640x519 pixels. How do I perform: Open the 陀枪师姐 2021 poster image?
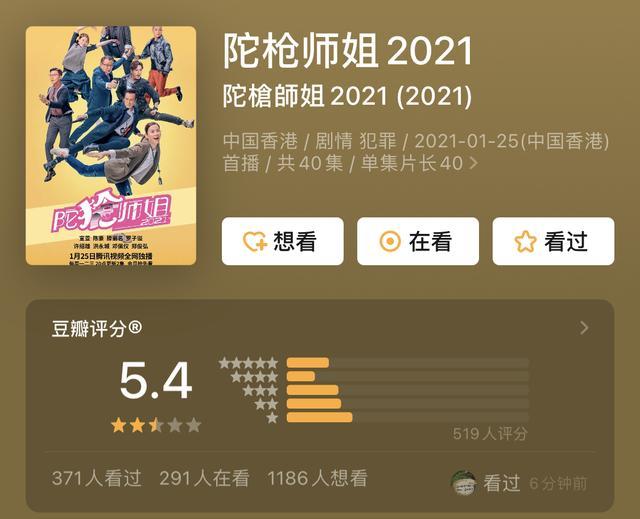111,146
